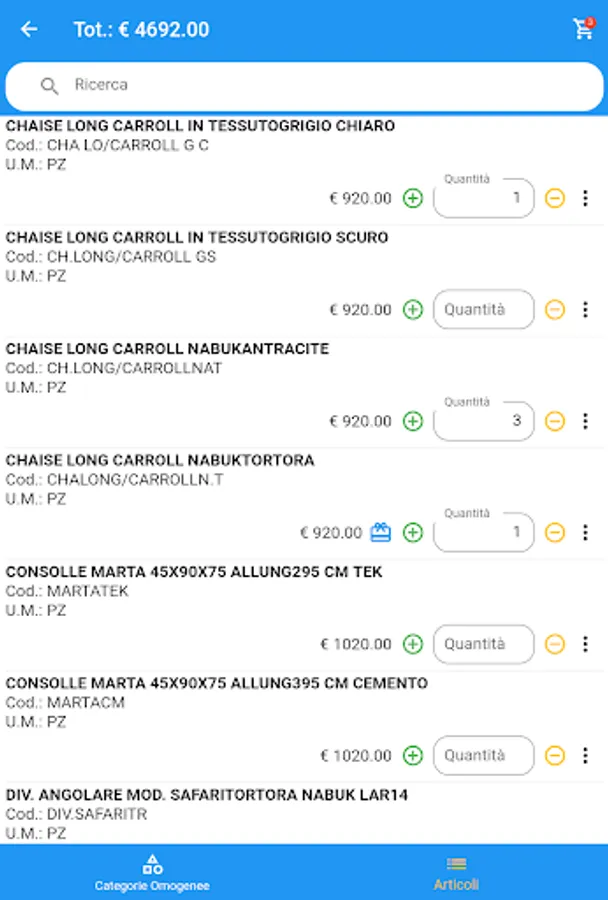
Task: Focus quantity field for Carroll Grigio Scuro
Action: [x=484, y=310]
